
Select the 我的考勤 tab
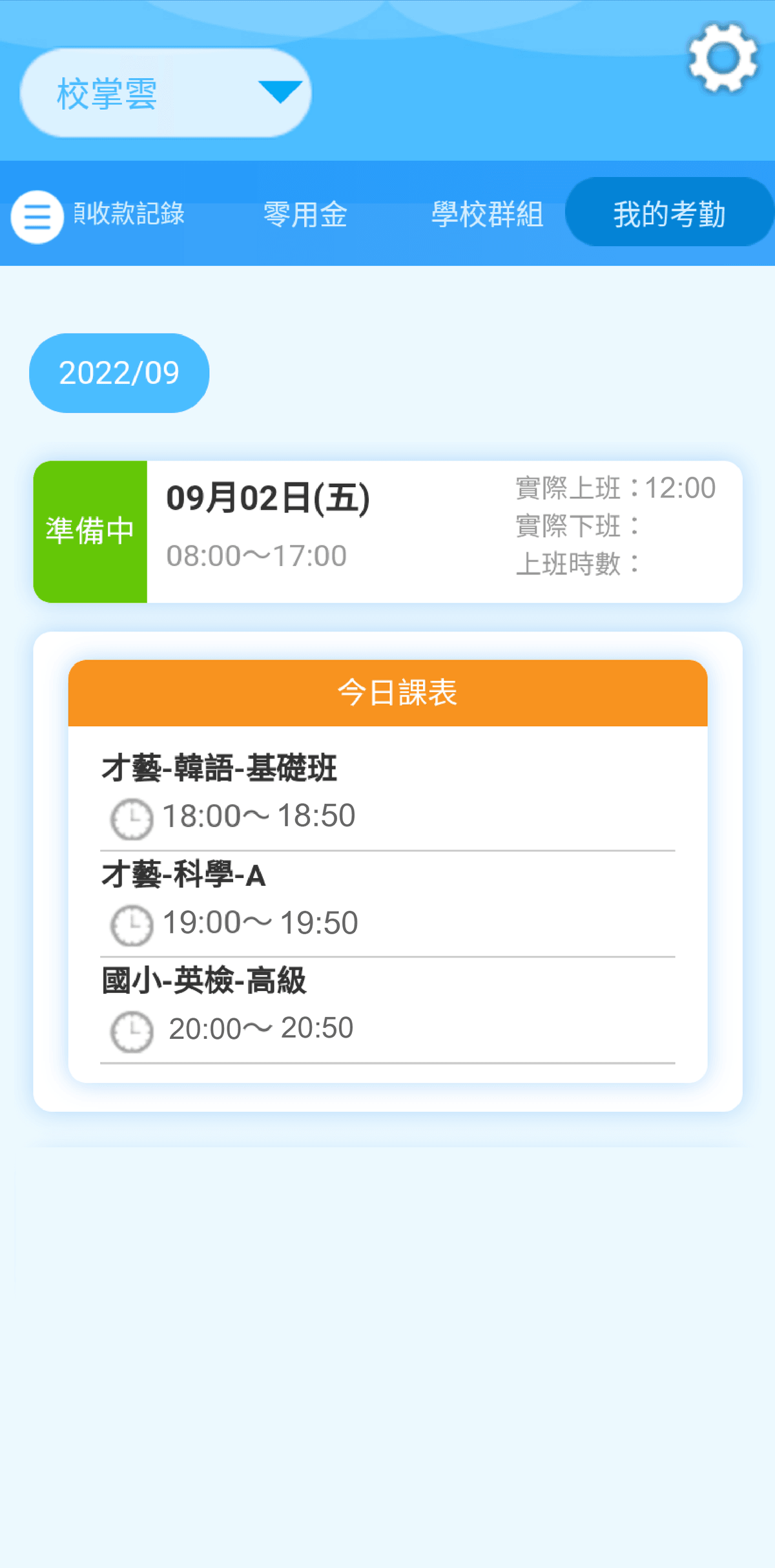pyautogui.click(x=669, y=213)
